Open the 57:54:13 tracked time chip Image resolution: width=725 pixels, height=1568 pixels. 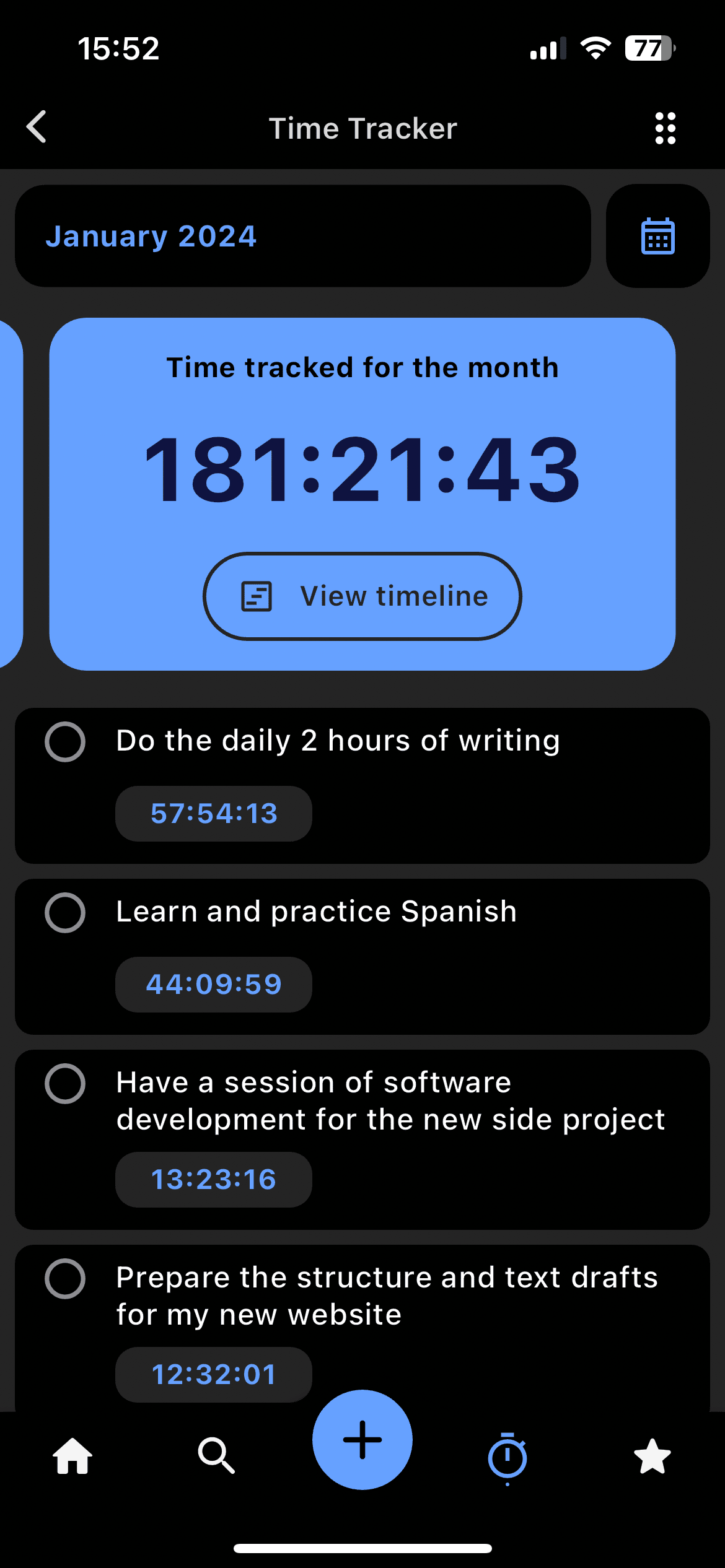[x=214, y=814]
